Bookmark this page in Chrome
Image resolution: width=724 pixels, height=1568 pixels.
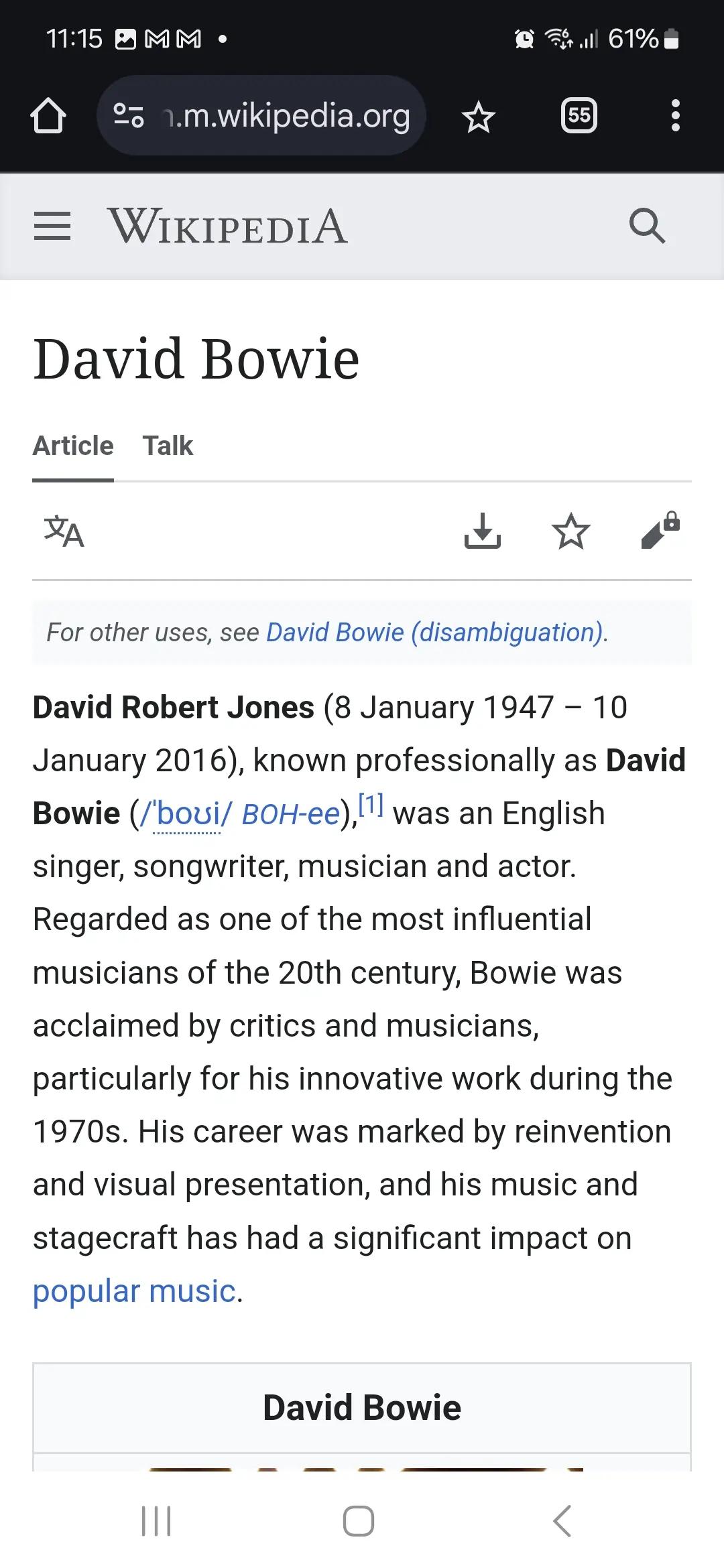point(479,115)
